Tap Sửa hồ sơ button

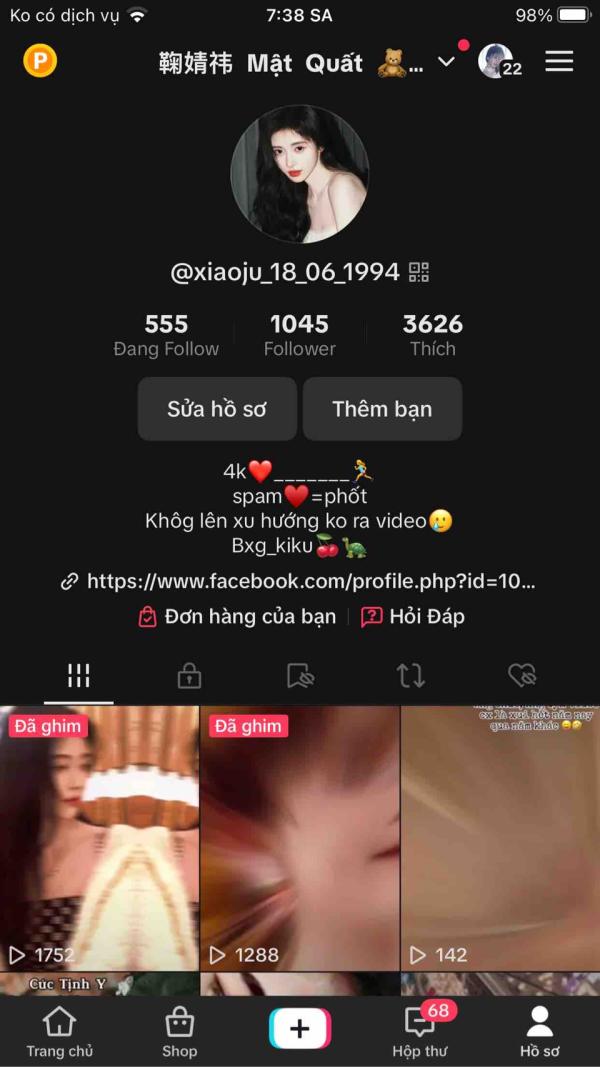[217, 409]
